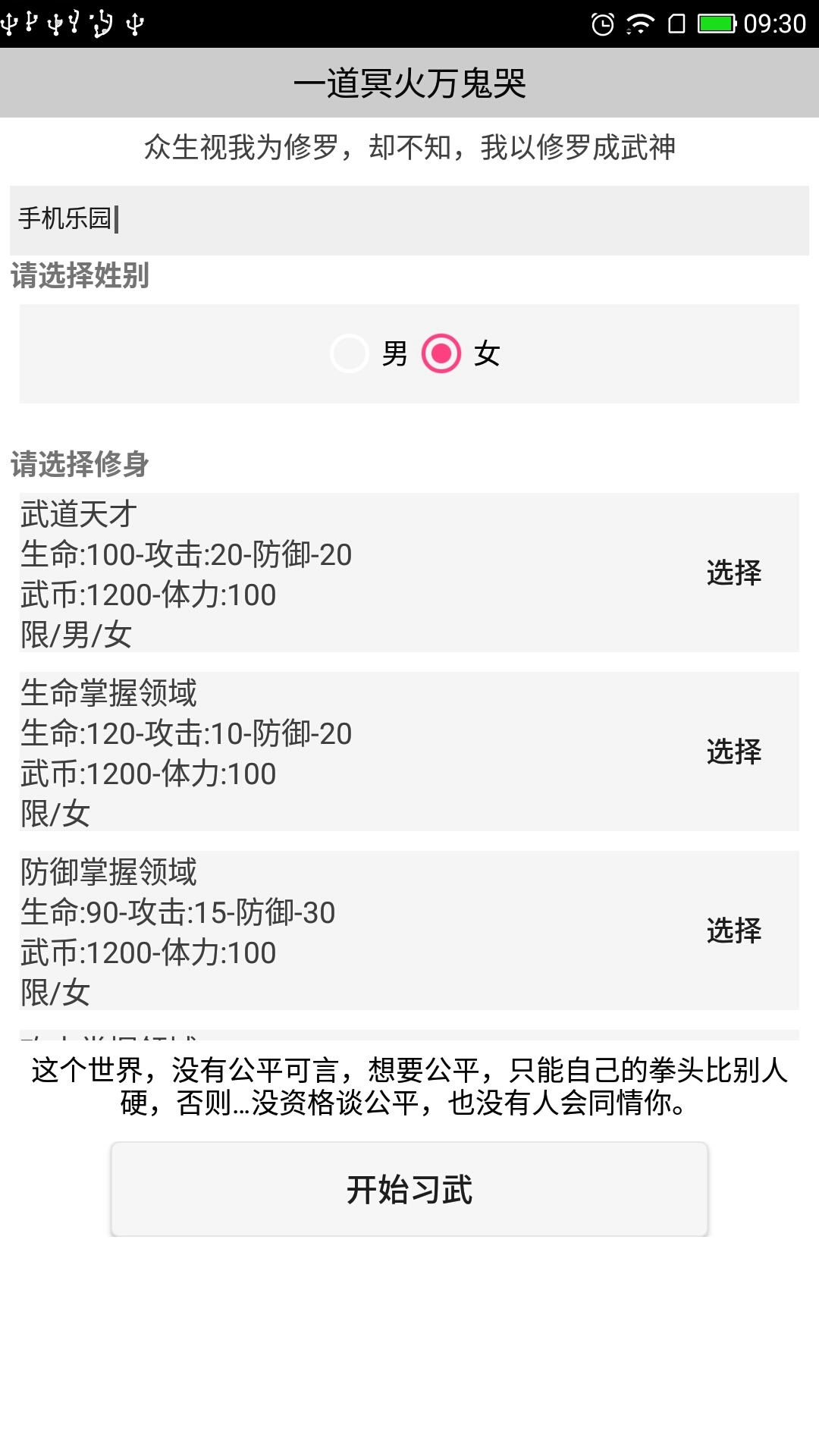Viewport: 819px width, 1456px height.
Task: Tap 选择 for 防御掌握领域
Action: pyautogui.click(x=733, y=930)
